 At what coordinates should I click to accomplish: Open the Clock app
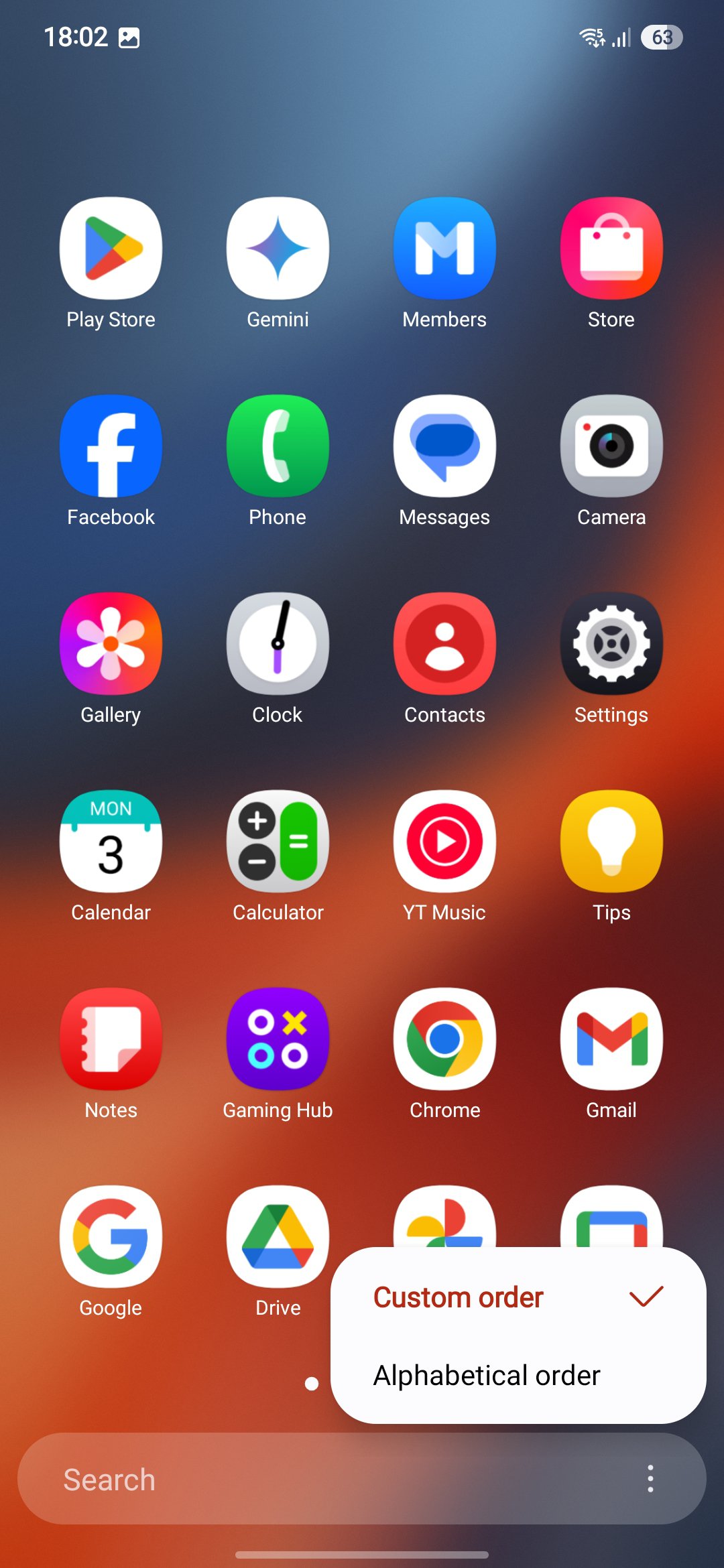(278, 644)
